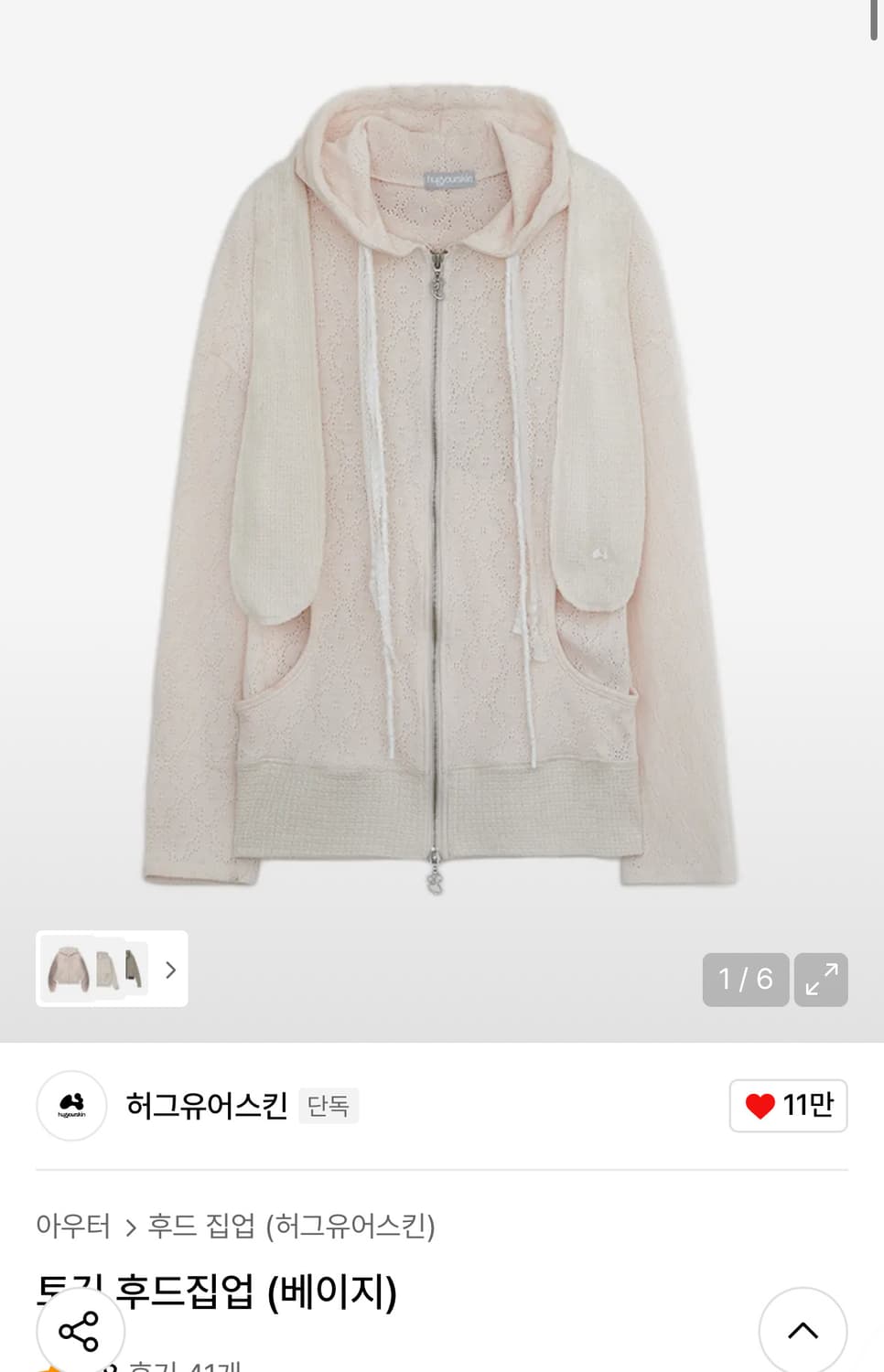Toggle favorite on the product heart button
884x1372 pixels.
[788, 1105]
